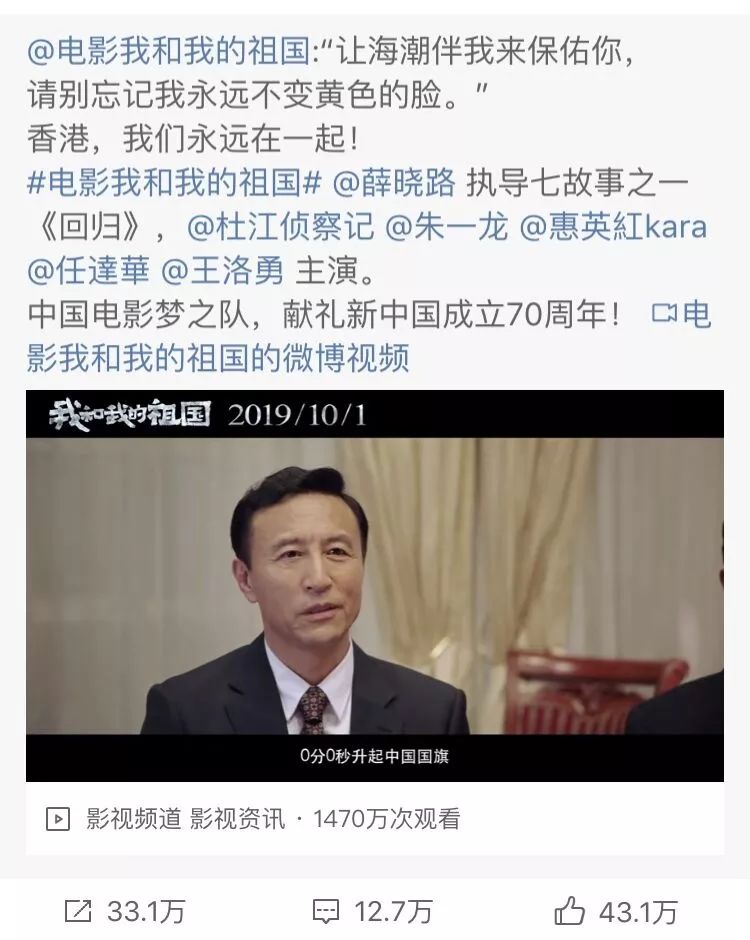Play the 我和我的祖国 video
This screenshot has width=750, height=940.
[x=375, y=585]
